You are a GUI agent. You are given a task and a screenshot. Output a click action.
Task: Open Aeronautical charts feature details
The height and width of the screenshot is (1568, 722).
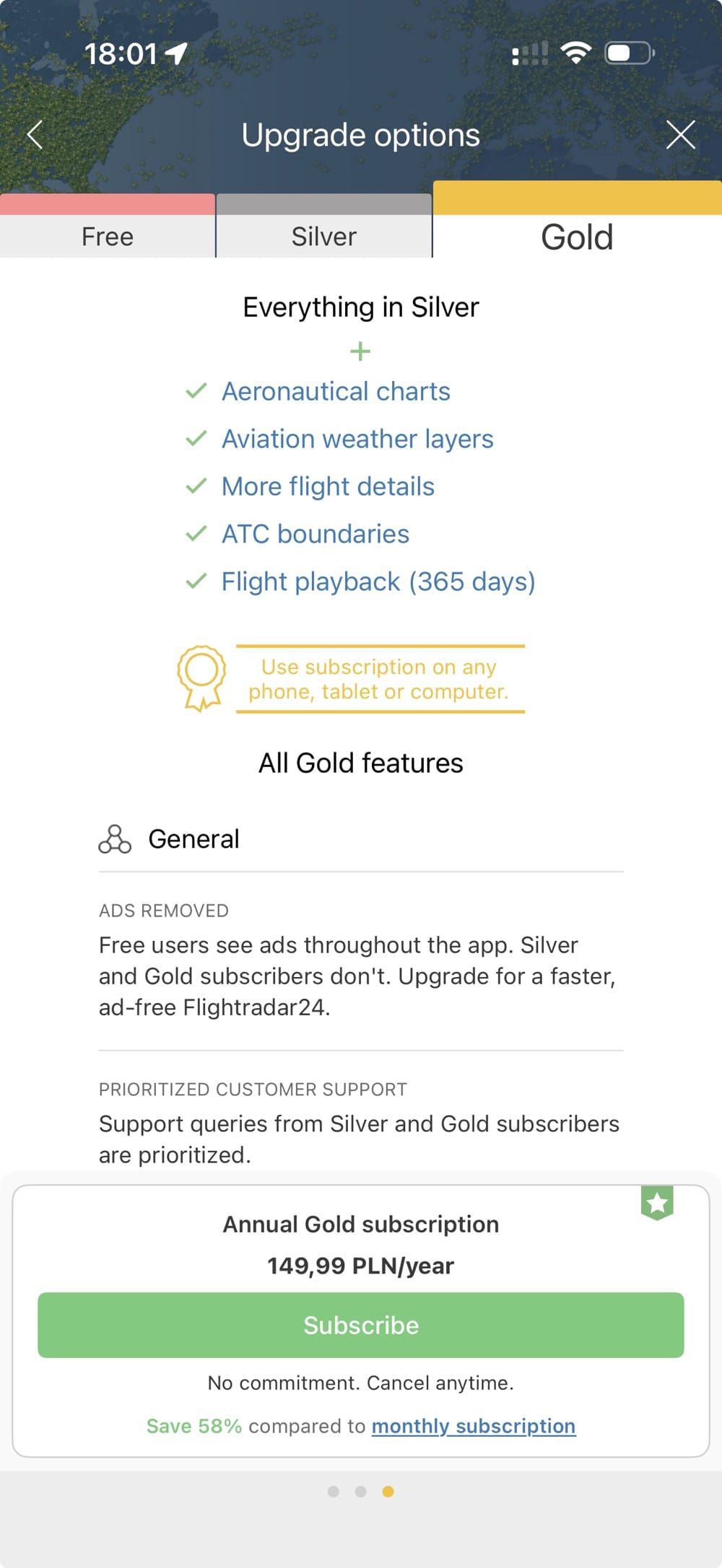tap(336, 391)
